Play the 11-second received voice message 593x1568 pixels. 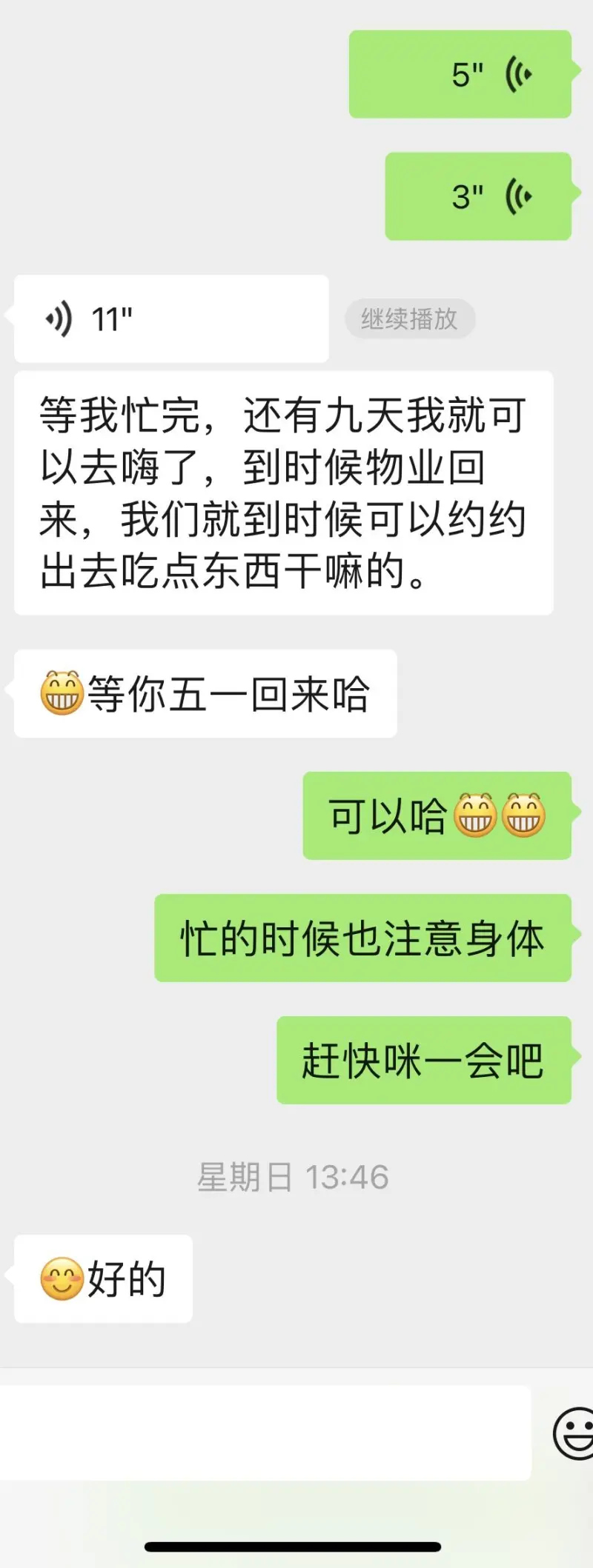click(x=170, y=319)
